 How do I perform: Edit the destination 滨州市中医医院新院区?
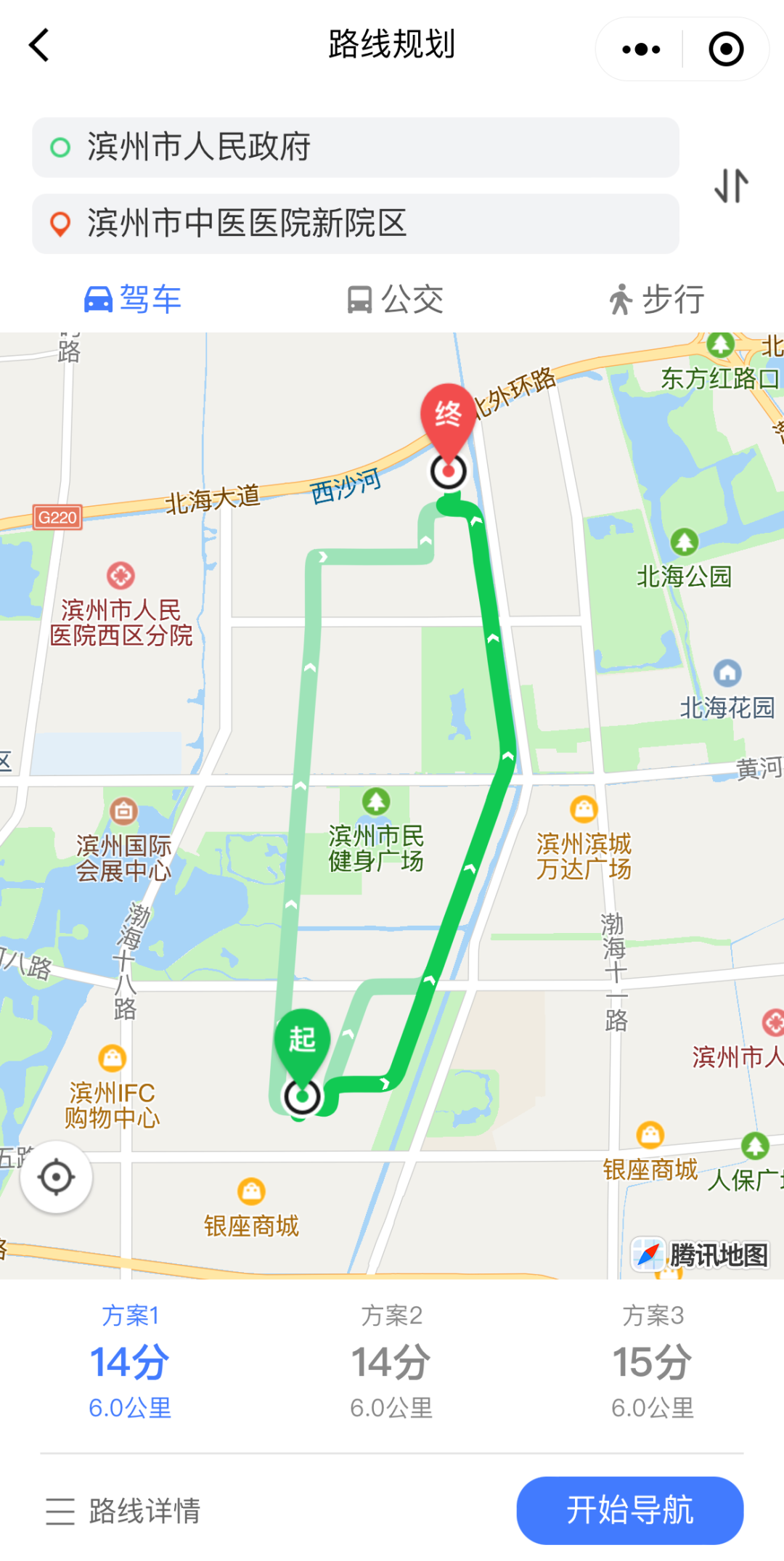click(355, 224)
